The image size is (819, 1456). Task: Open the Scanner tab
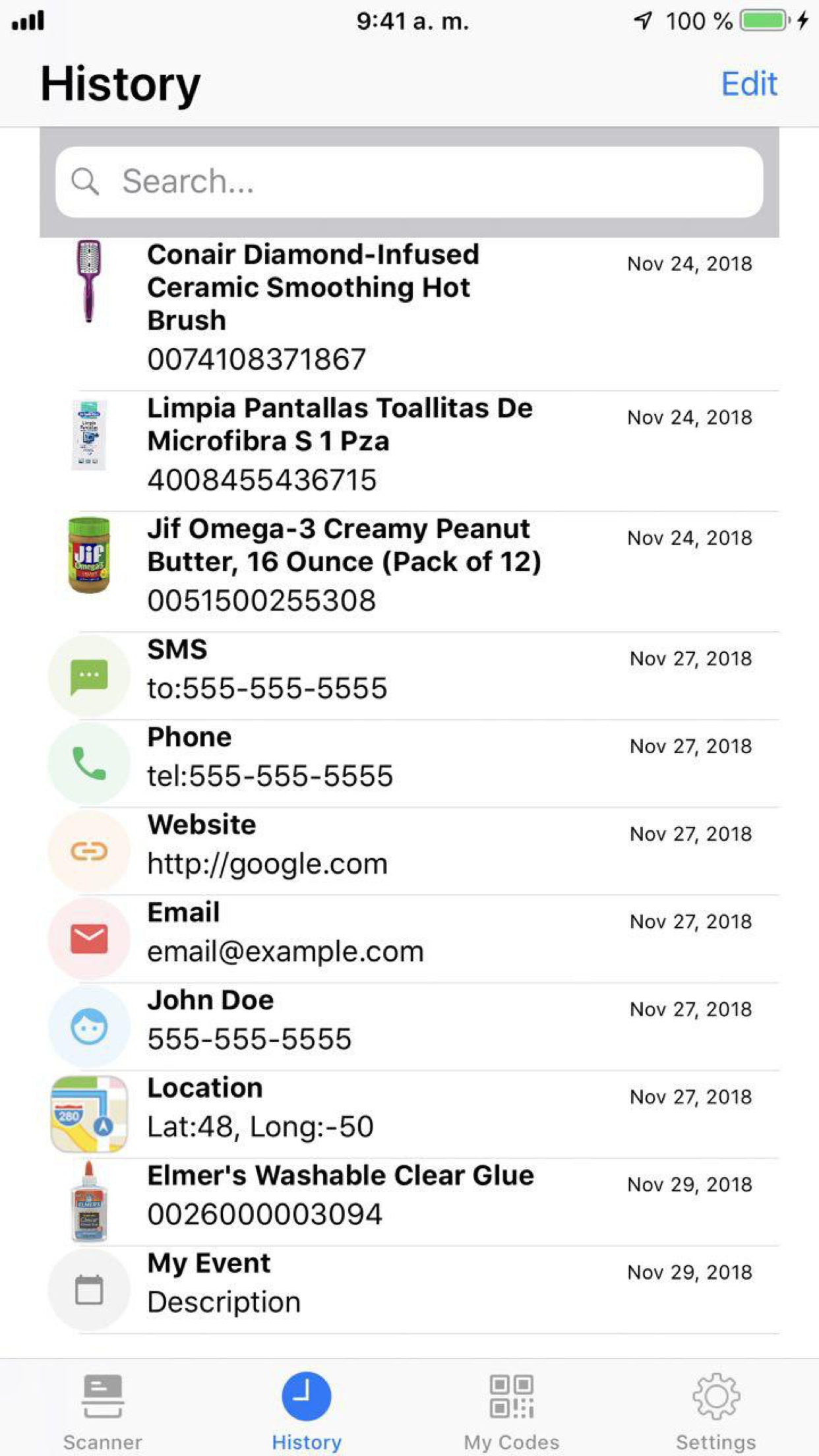pos(102,1405)
